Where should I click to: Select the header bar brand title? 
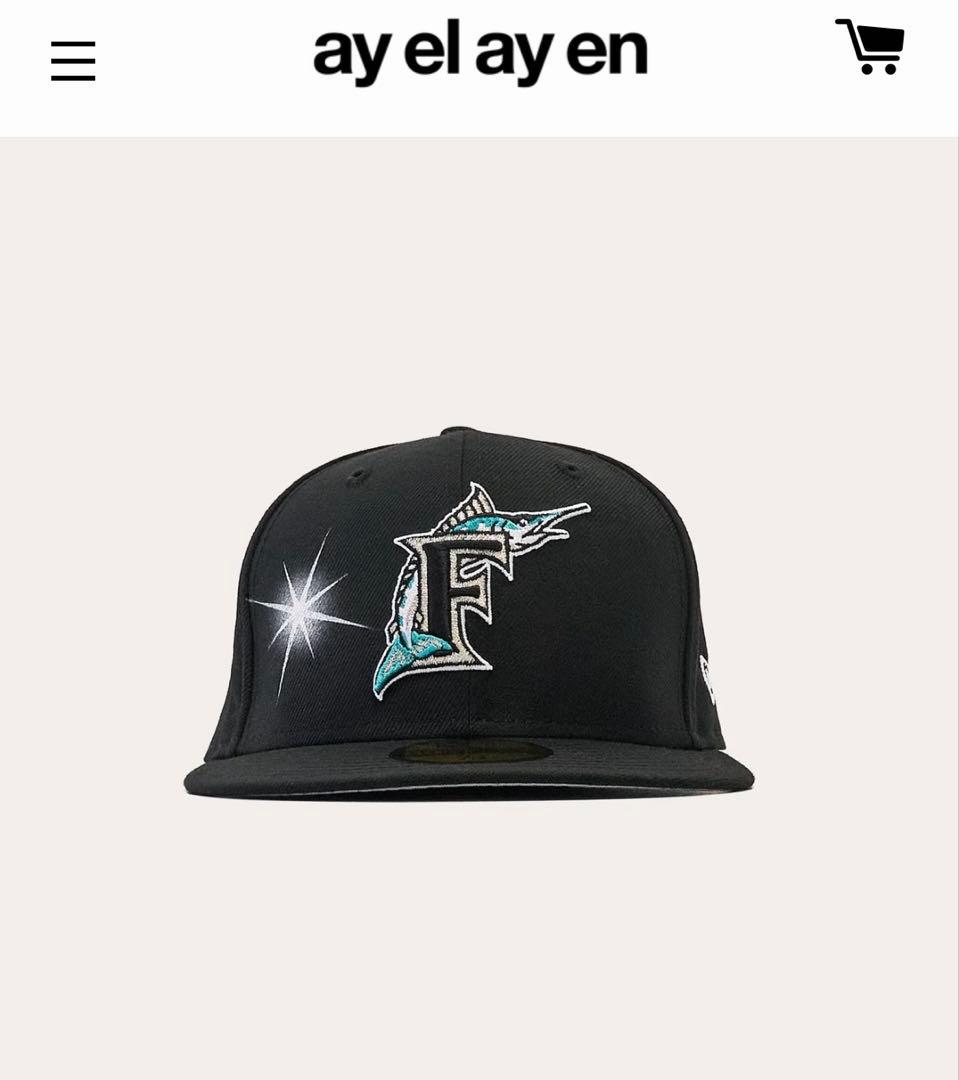click(x=480, y=57)
